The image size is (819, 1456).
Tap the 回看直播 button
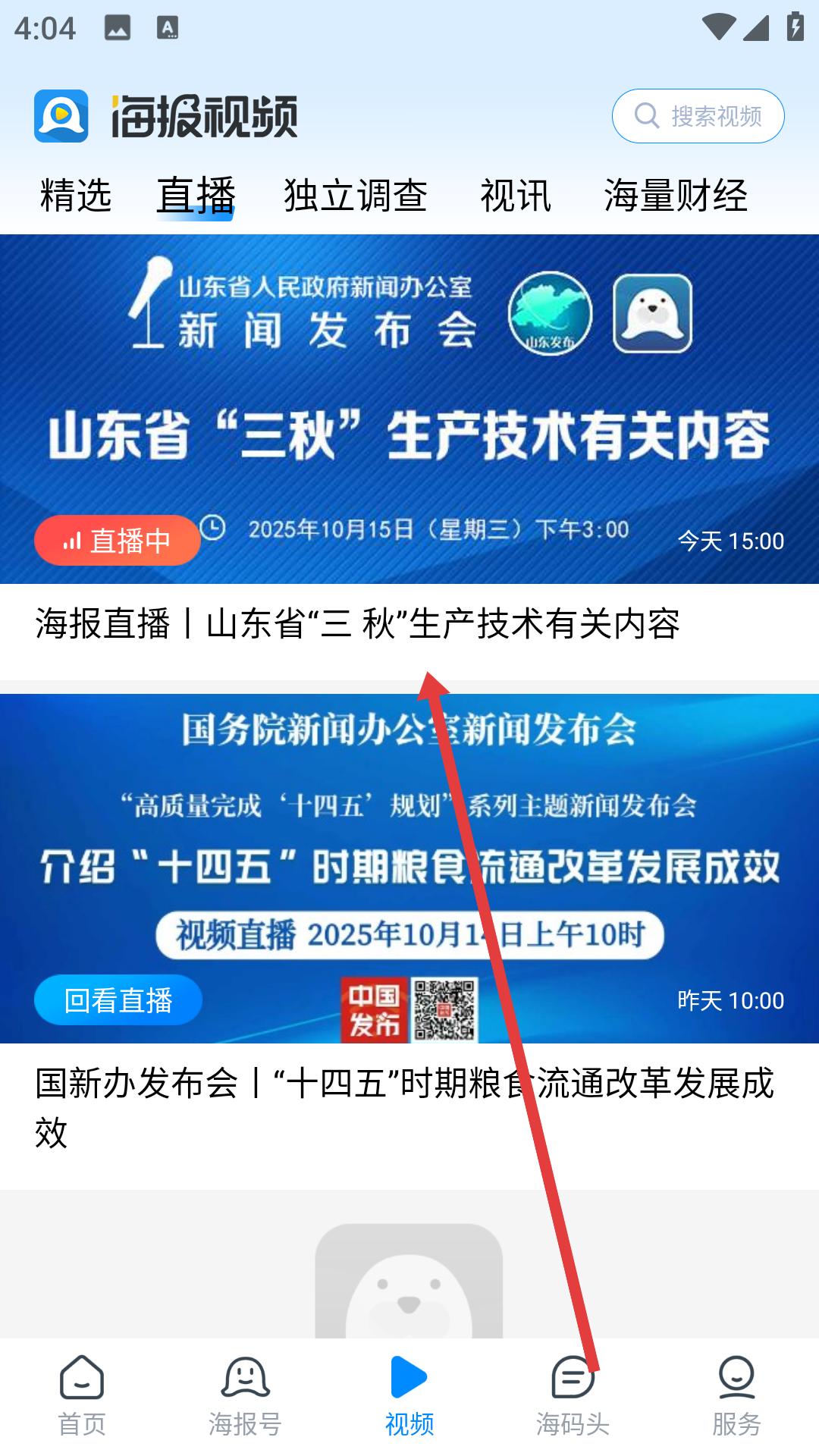coord(118,1000)
